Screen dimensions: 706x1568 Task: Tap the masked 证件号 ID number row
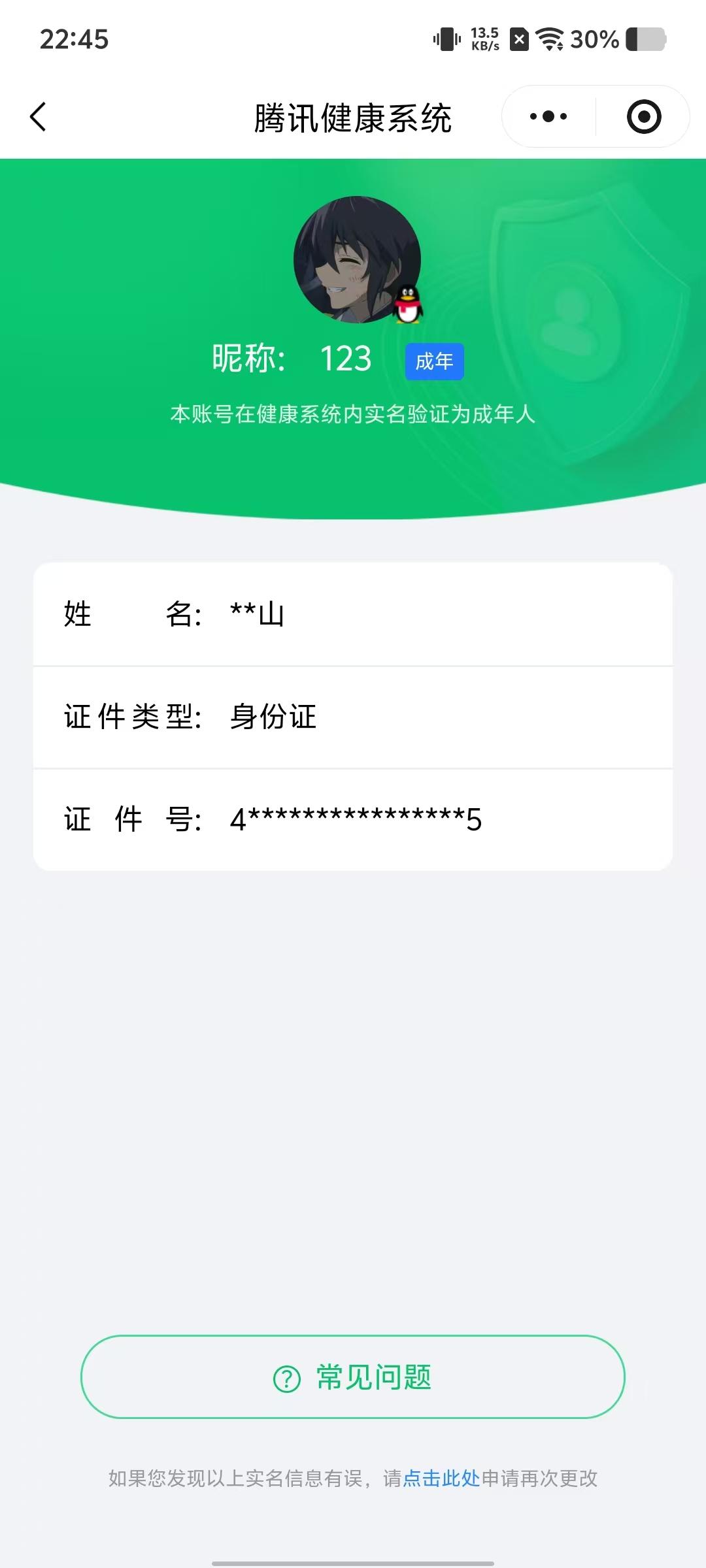point(353,819)
